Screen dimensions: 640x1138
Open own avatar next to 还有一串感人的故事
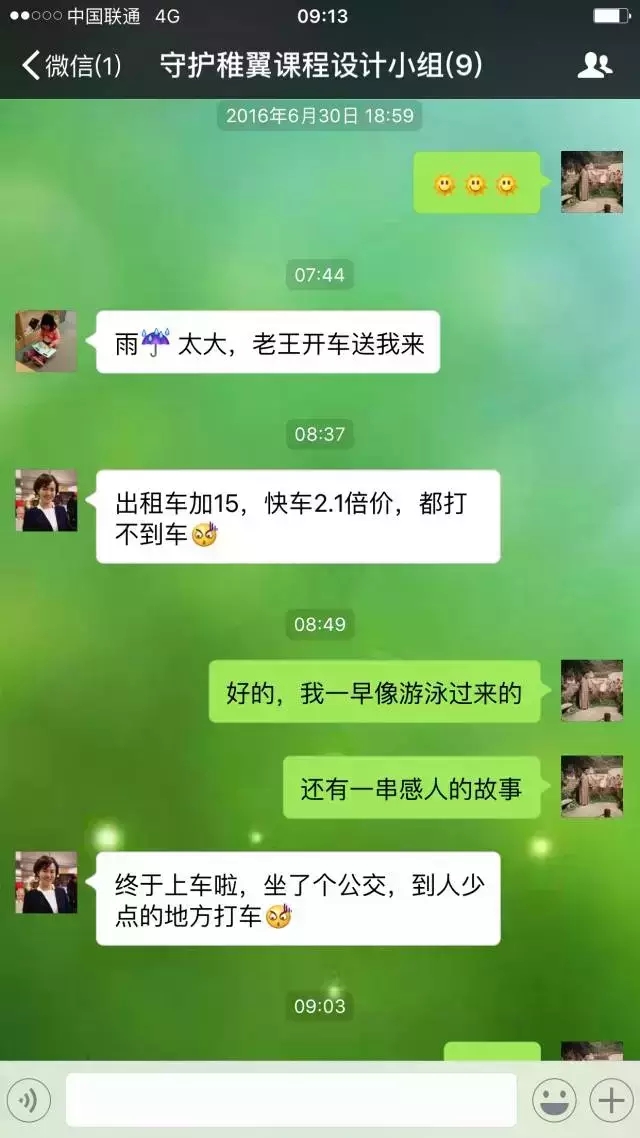[x=592, y=786]
